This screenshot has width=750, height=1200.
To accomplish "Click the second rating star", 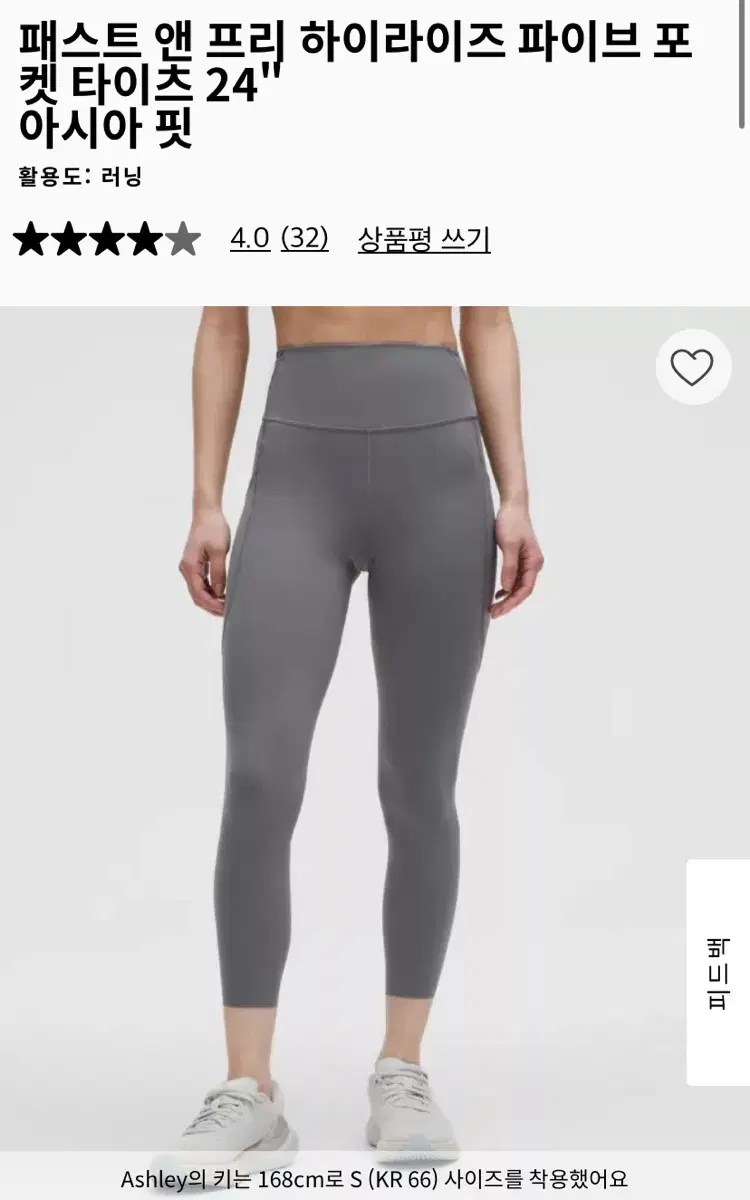I will (71, 240).
